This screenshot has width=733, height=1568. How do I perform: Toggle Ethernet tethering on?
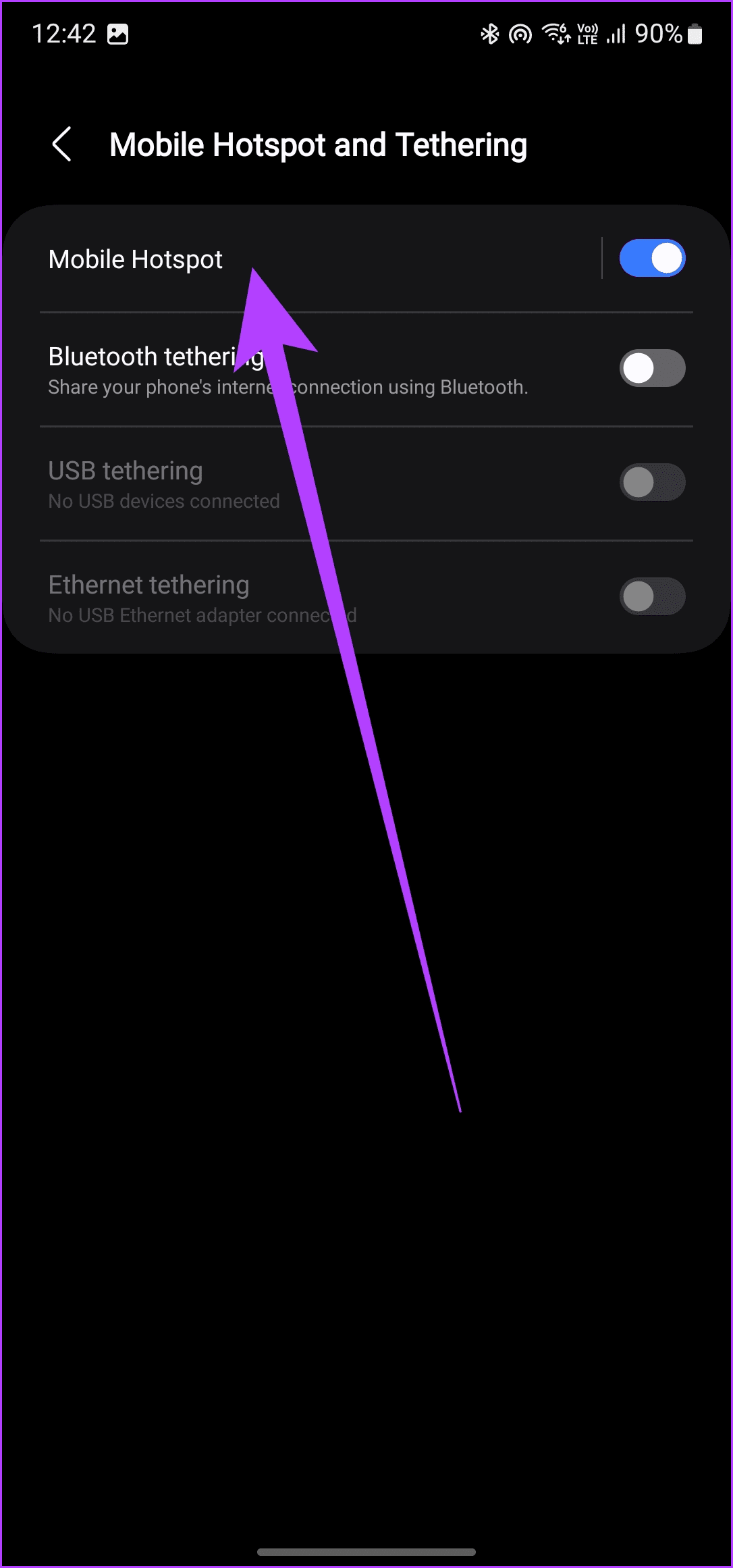[652, 597]
